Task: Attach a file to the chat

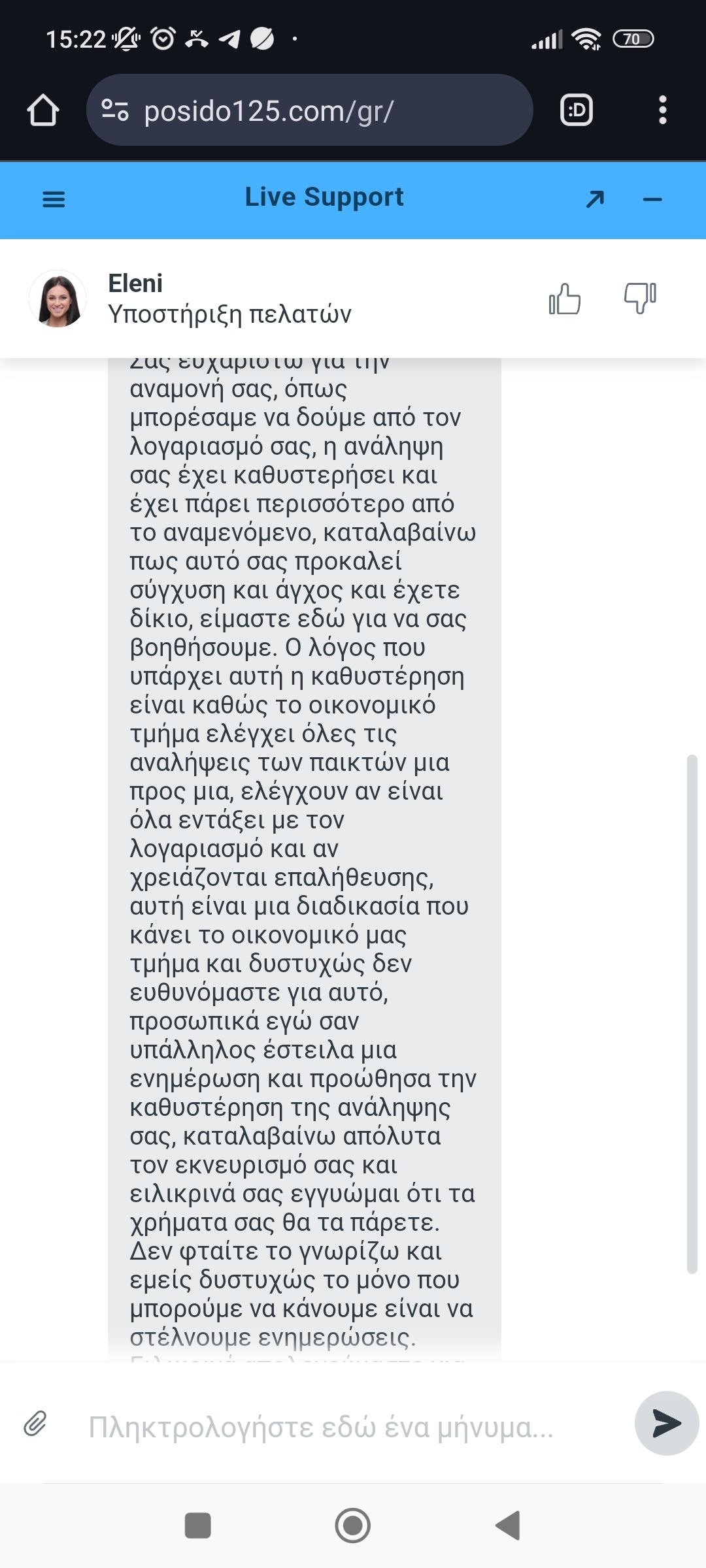Action: 35,1424
